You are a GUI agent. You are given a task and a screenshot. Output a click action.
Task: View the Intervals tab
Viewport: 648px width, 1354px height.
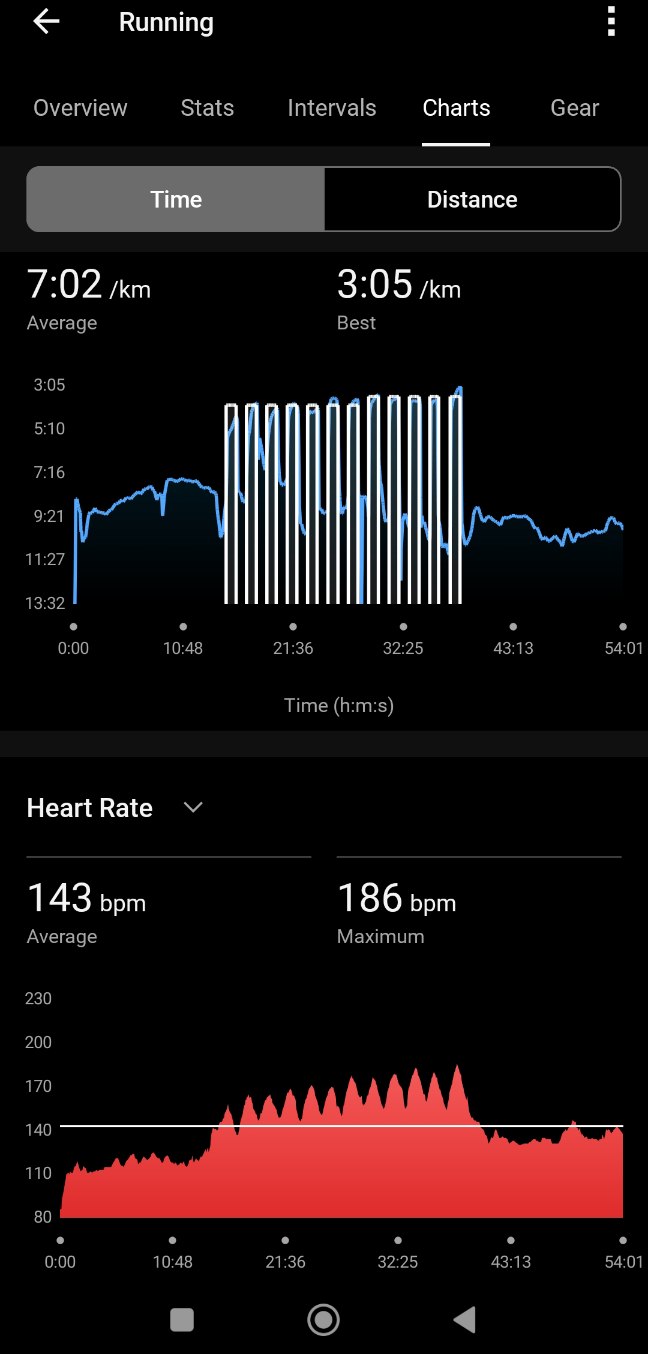tap(332, 108)
